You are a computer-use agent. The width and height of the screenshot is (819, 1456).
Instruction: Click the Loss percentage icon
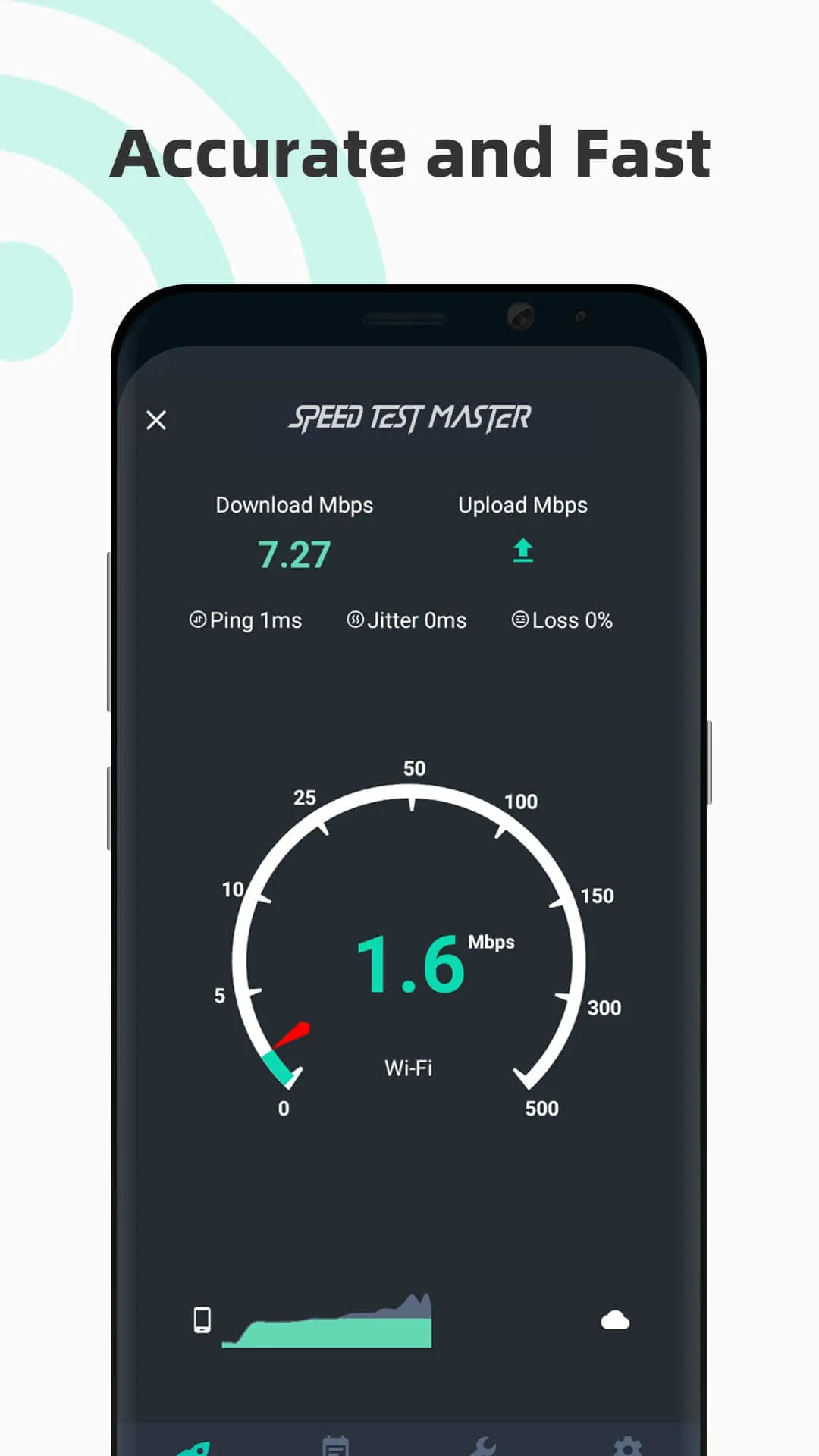pyautogui.click(x=519, y=620)
